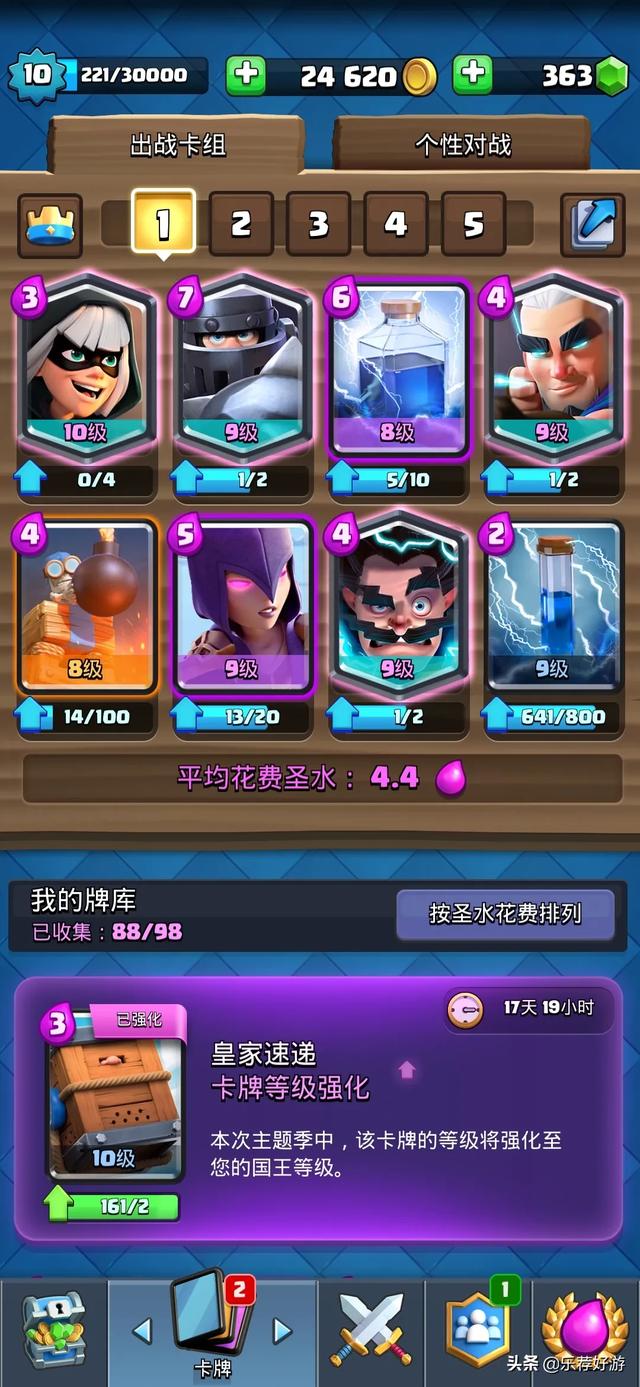Select deck slot 3
This screenshot has height=1387, width=640.
[x=318, y=224]
